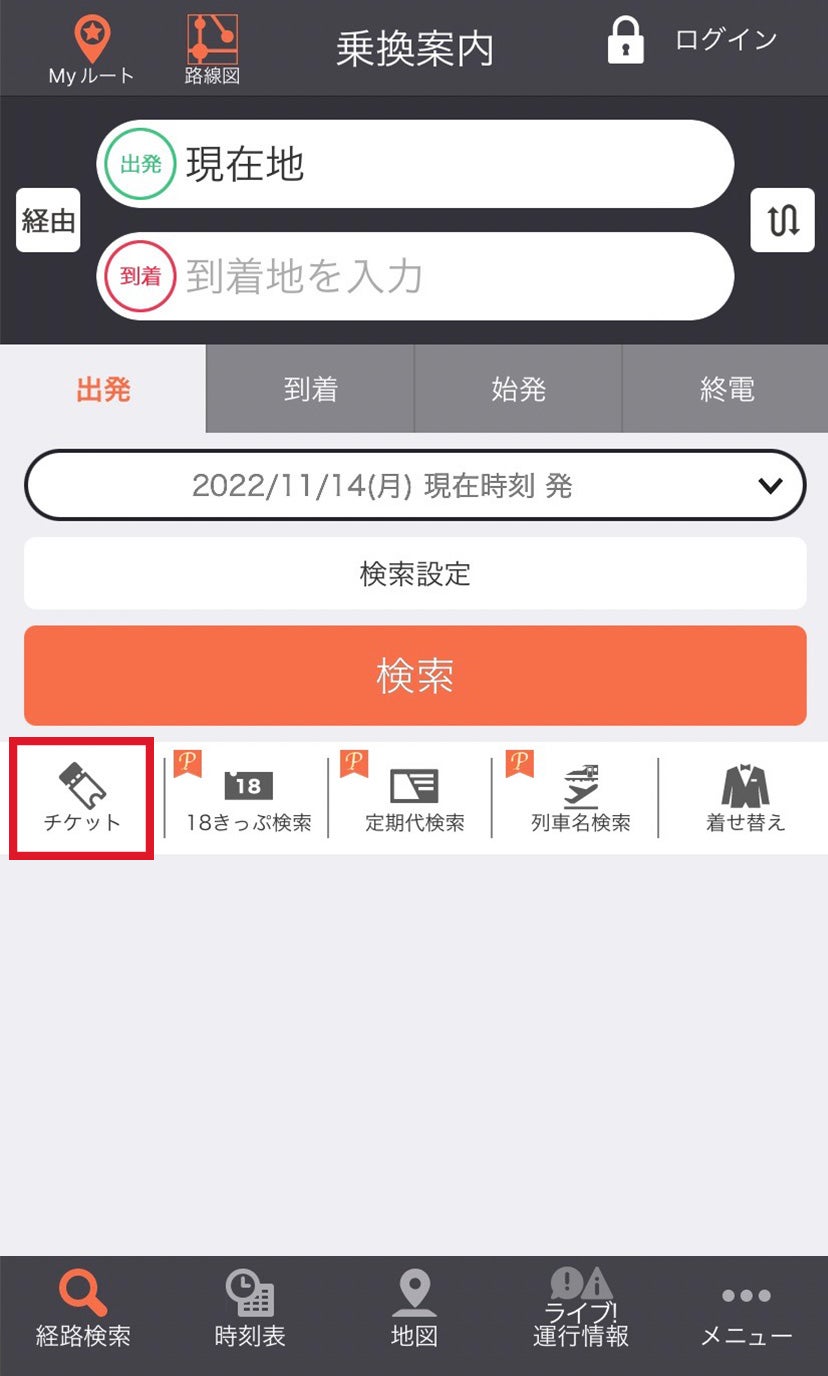Open the 路線図 route map

[x=212, y=48]
